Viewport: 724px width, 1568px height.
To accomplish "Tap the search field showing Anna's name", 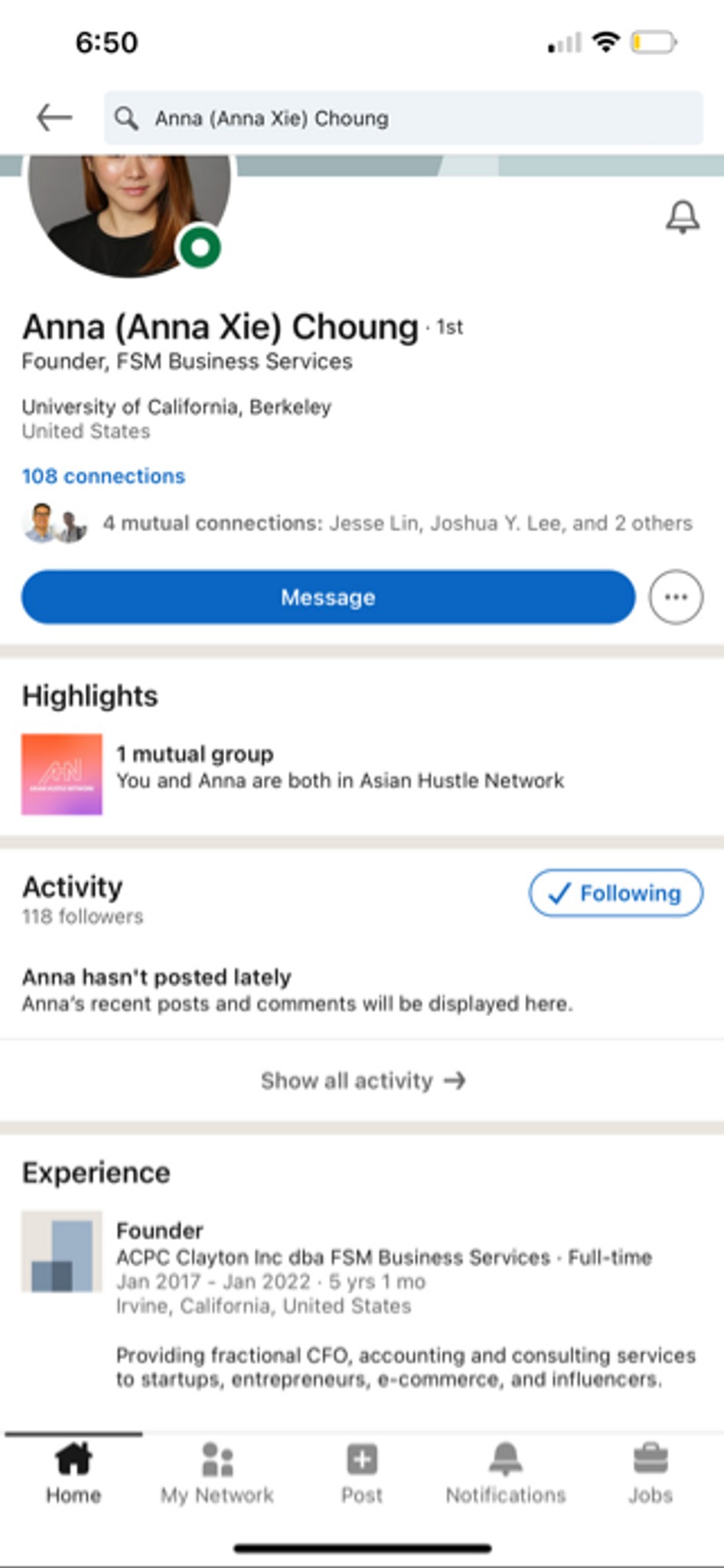I will [x=403, y=118].
